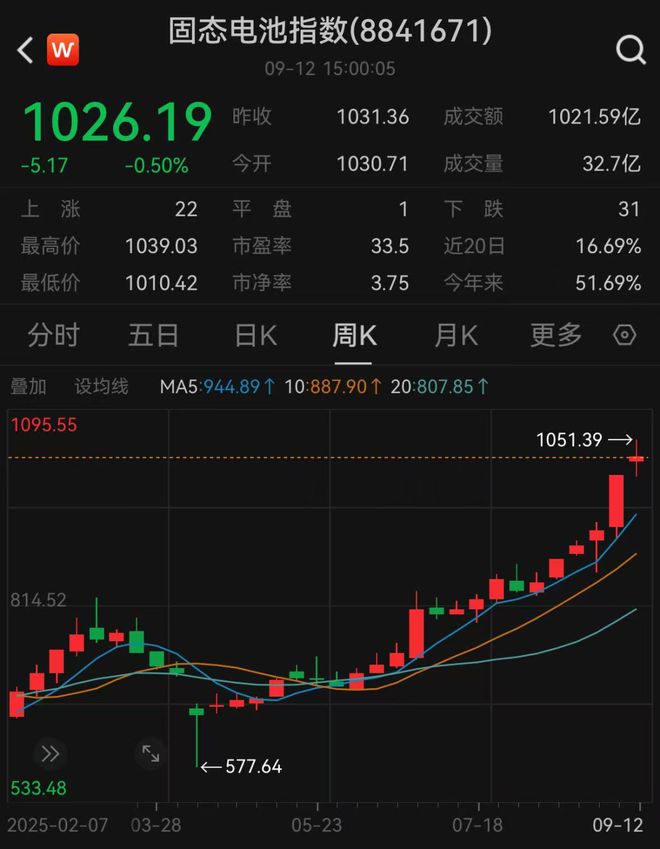Open the 更多 chart options
660x849 pixels.
[556, 335]
